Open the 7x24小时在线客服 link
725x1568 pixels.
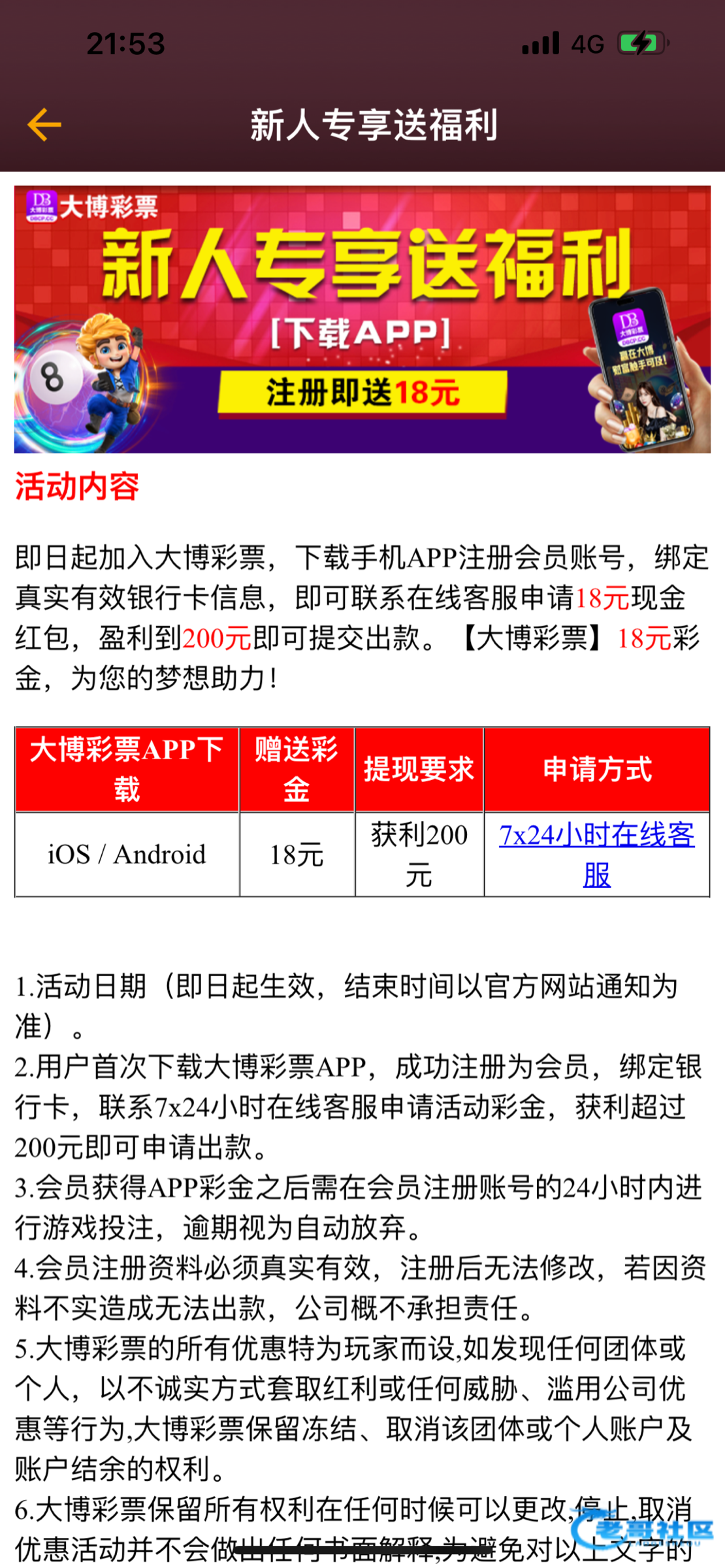[596, 836]
